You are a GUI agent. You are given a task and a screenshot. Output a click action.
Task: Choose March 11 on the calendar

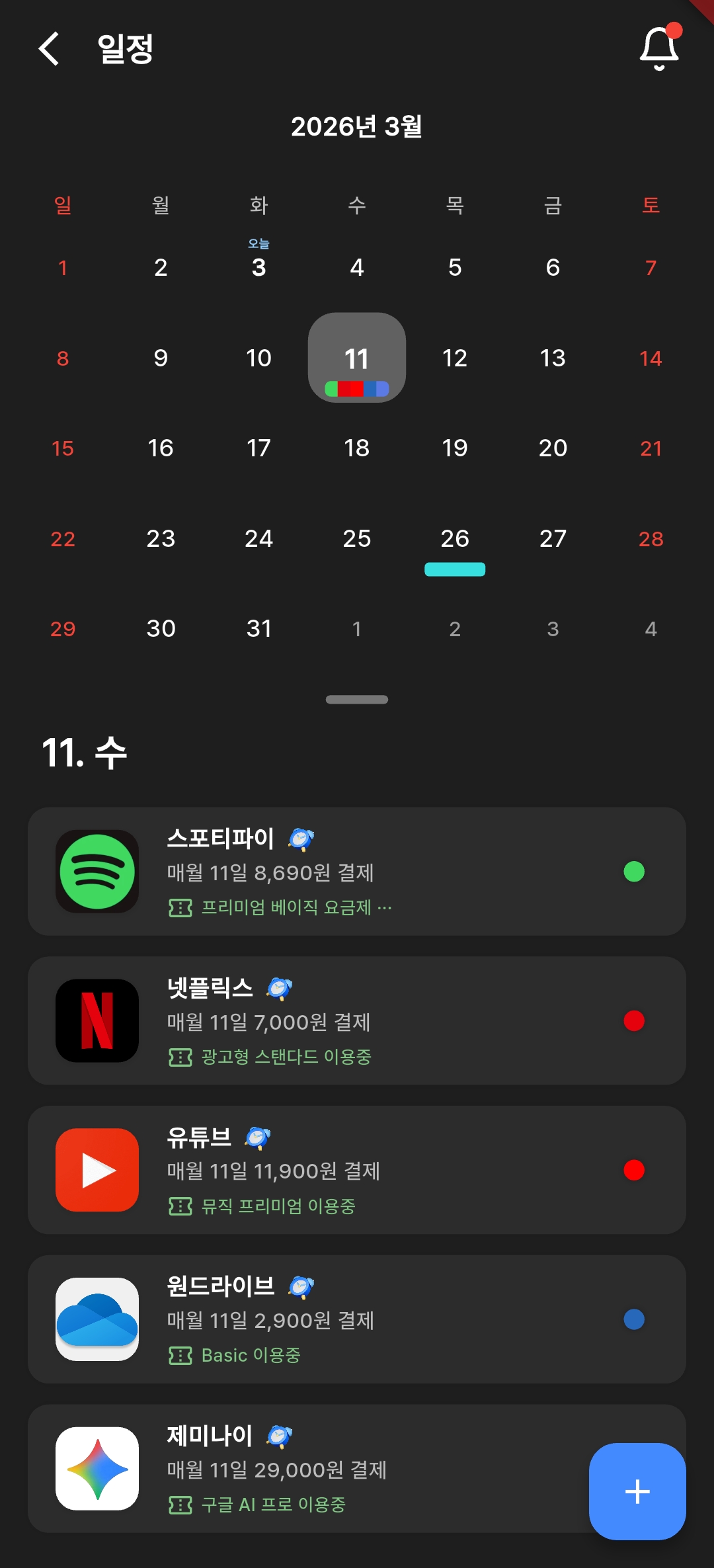point(357,358)
